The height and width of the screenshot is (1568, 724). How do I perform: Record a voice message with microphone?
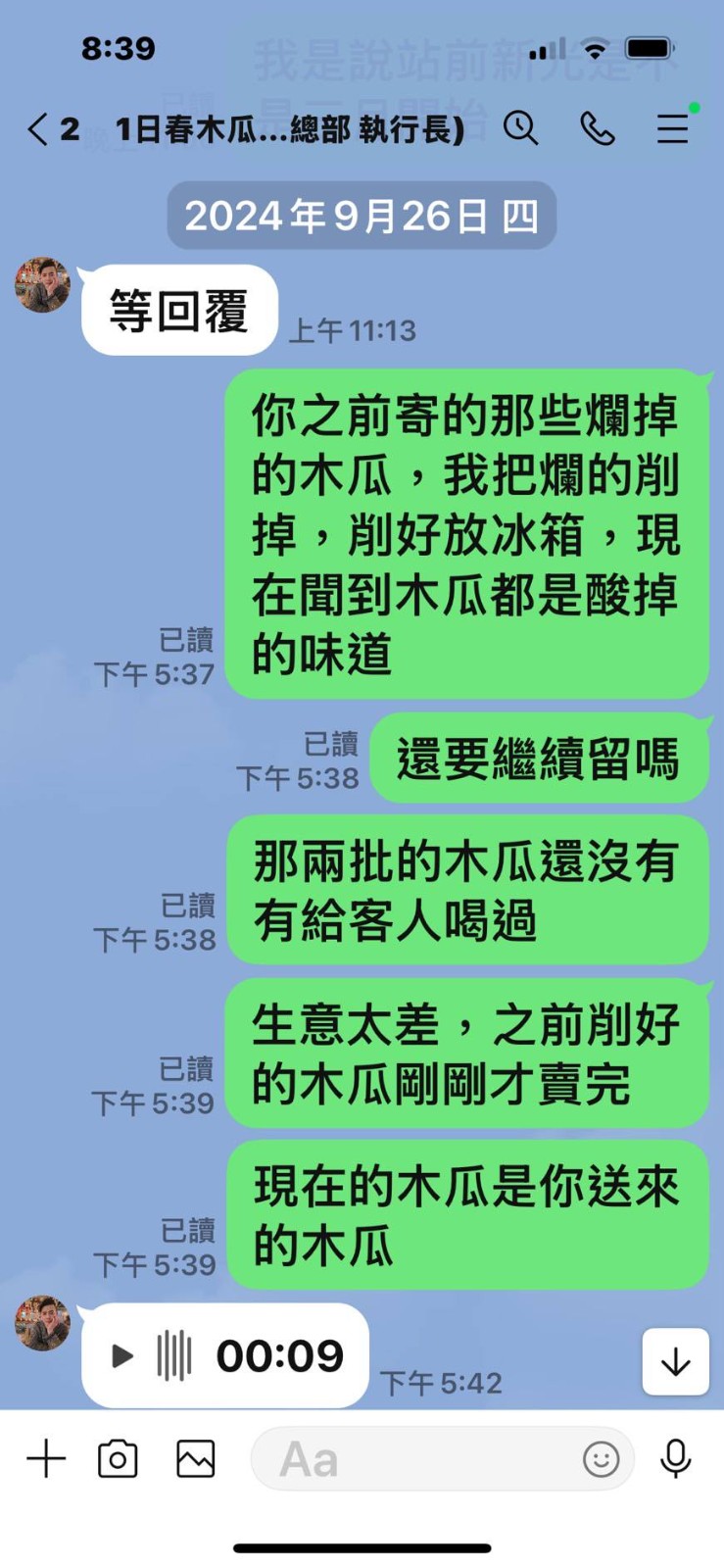click(675, 1458)
